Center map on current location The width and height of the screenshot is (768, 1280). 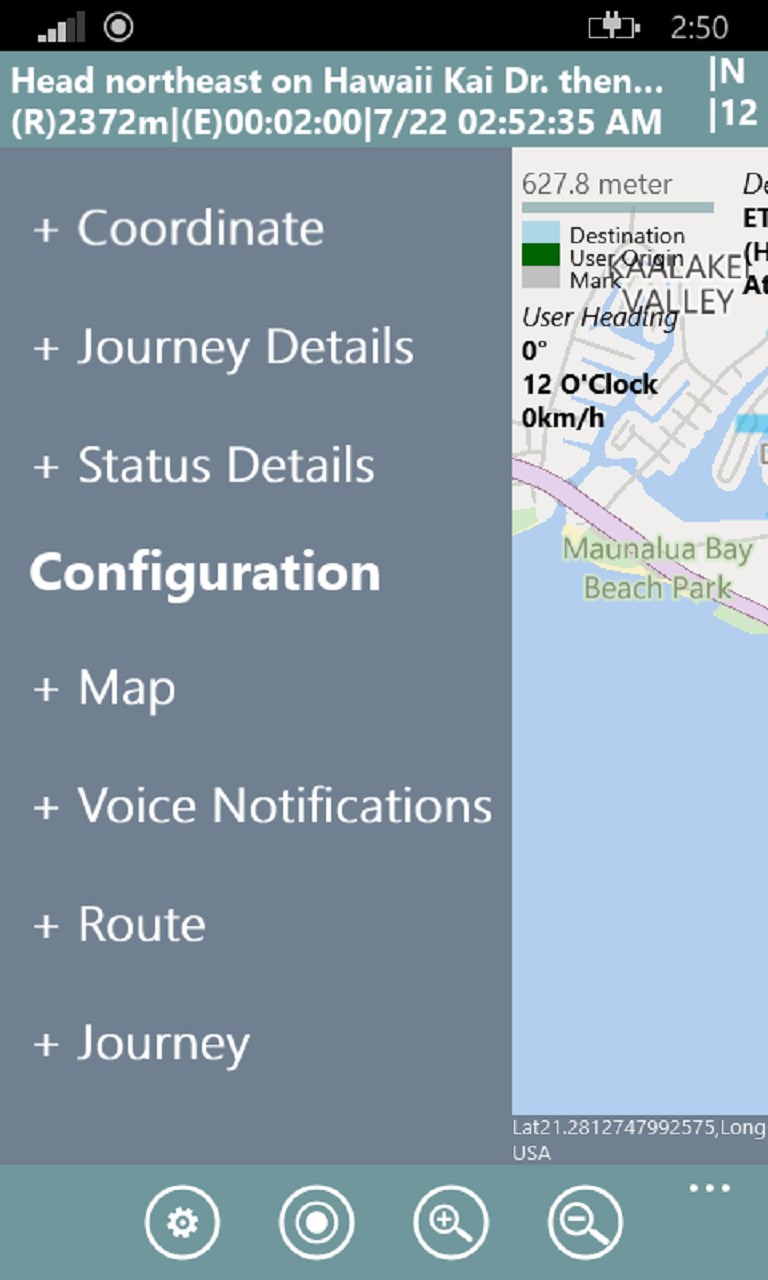[x=316, y=1222]
